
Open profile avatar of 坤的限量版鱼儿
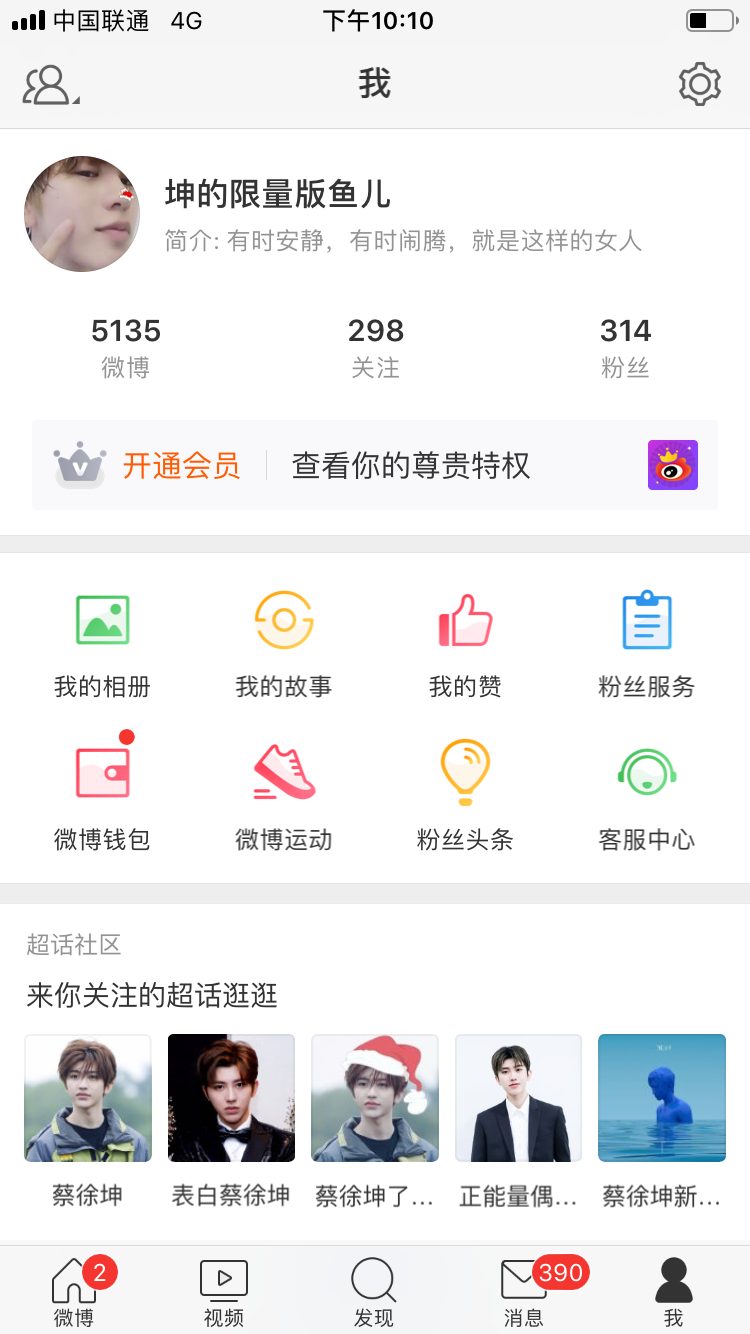coord(82,214)
